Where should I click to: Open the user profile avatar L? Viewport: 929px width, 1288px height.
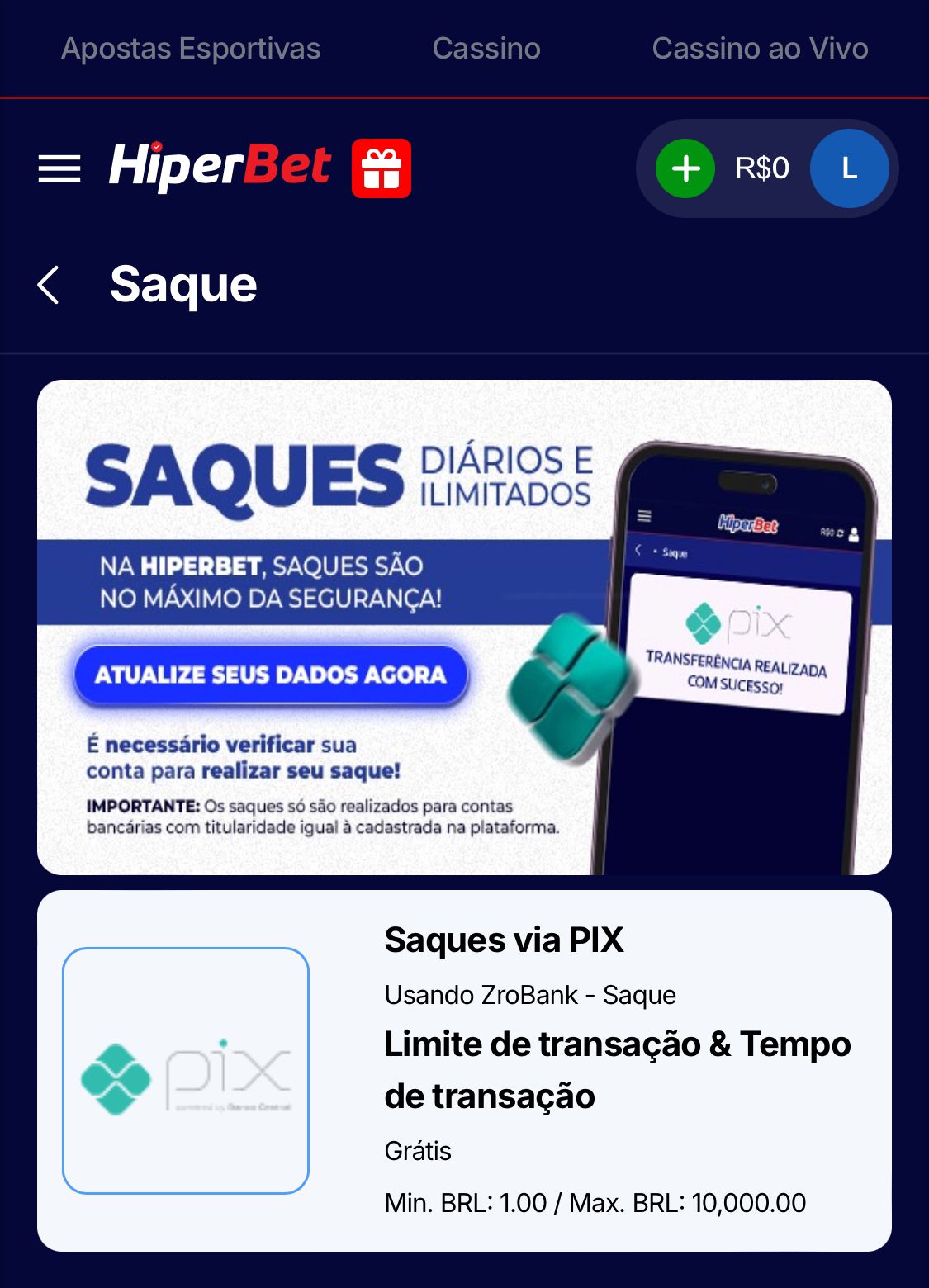click(x=849, y=168)
